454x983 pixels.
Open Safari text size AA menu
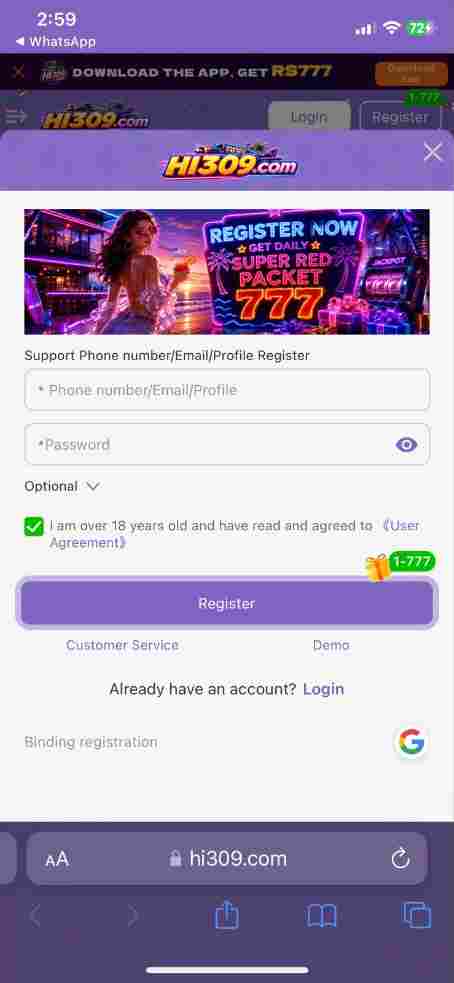(x=56, y=859)
